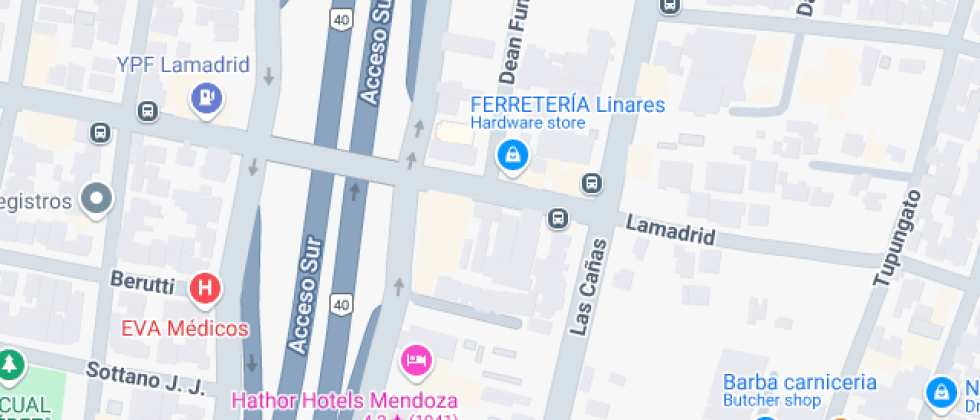Tap the grey Registros location pin
980x420 pixels.
97,199
